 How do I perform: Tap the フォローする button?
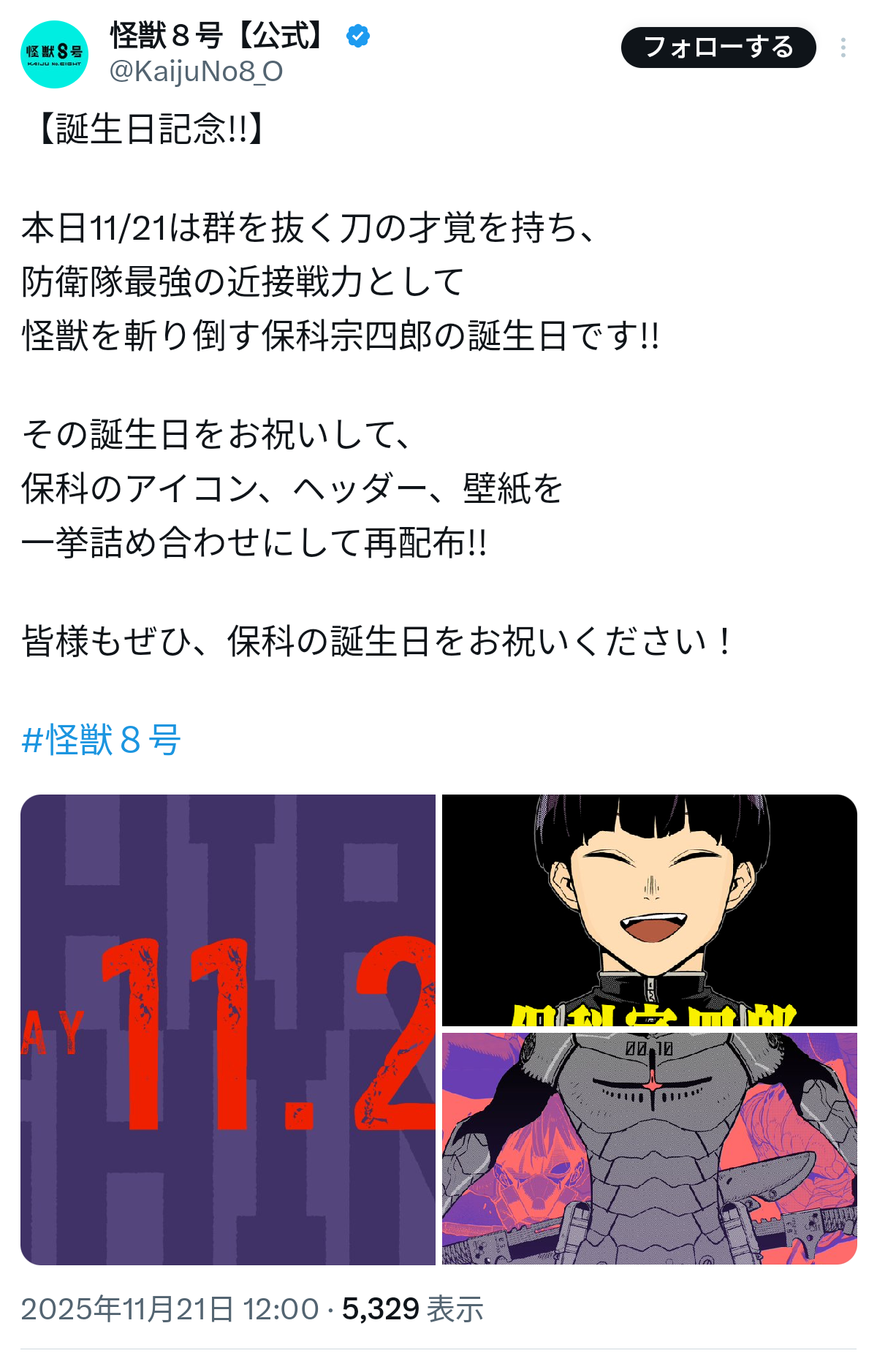click(718, 48)
